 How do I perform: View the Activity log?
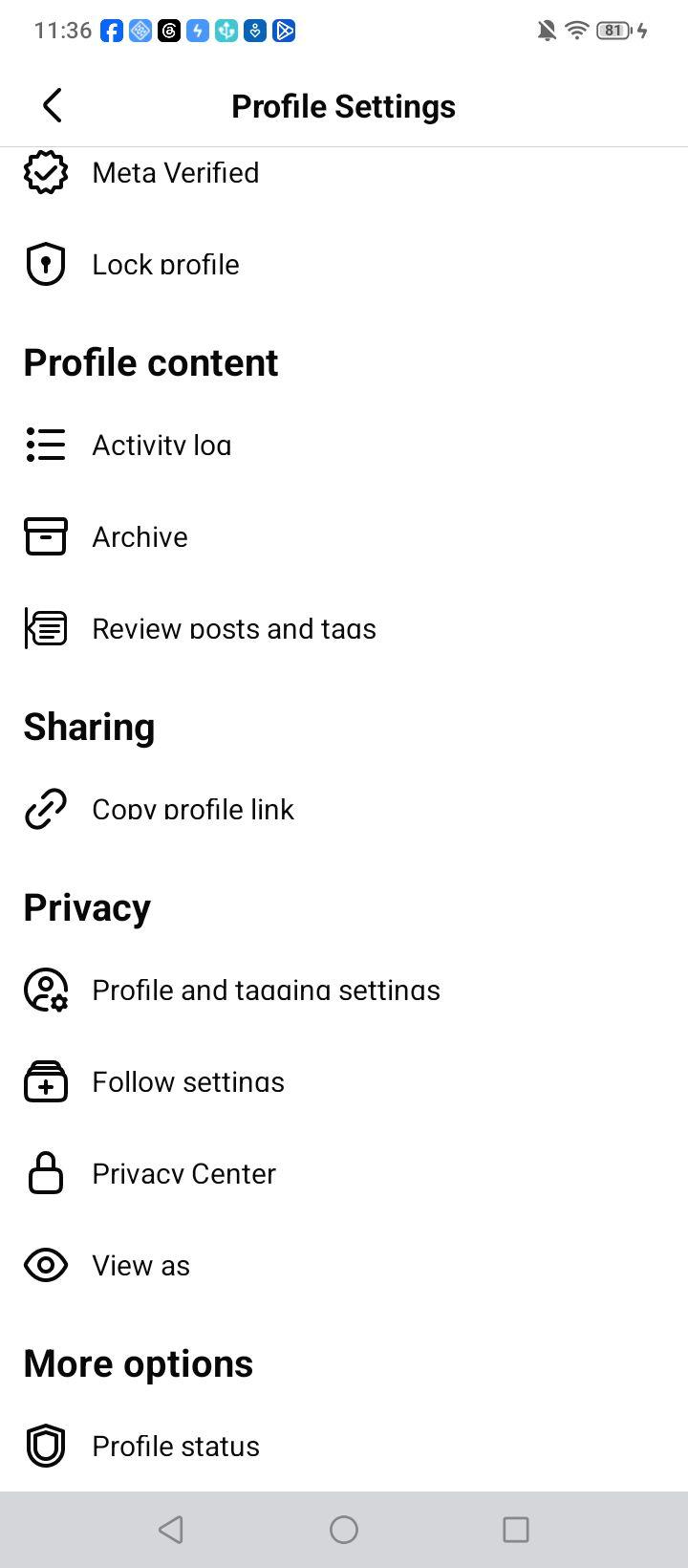pyautogui.click(x=344, y=446)
